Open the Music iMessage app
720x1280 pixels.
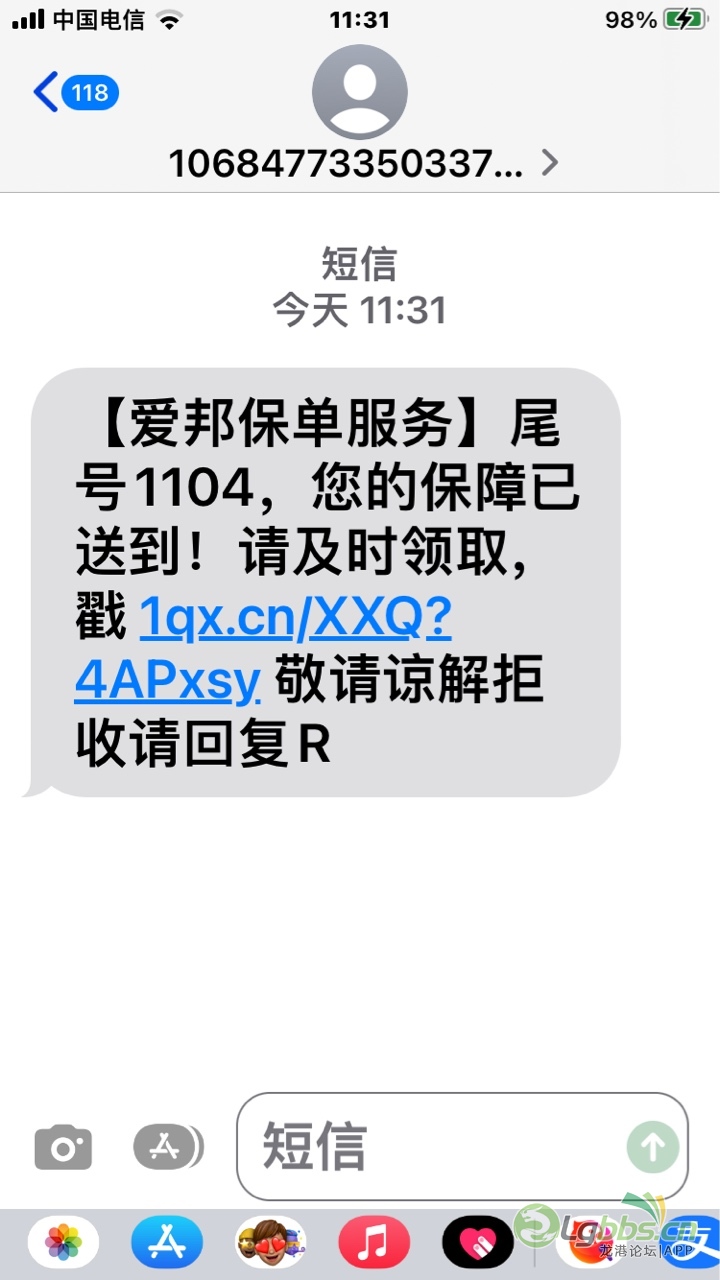[374, 1243]
